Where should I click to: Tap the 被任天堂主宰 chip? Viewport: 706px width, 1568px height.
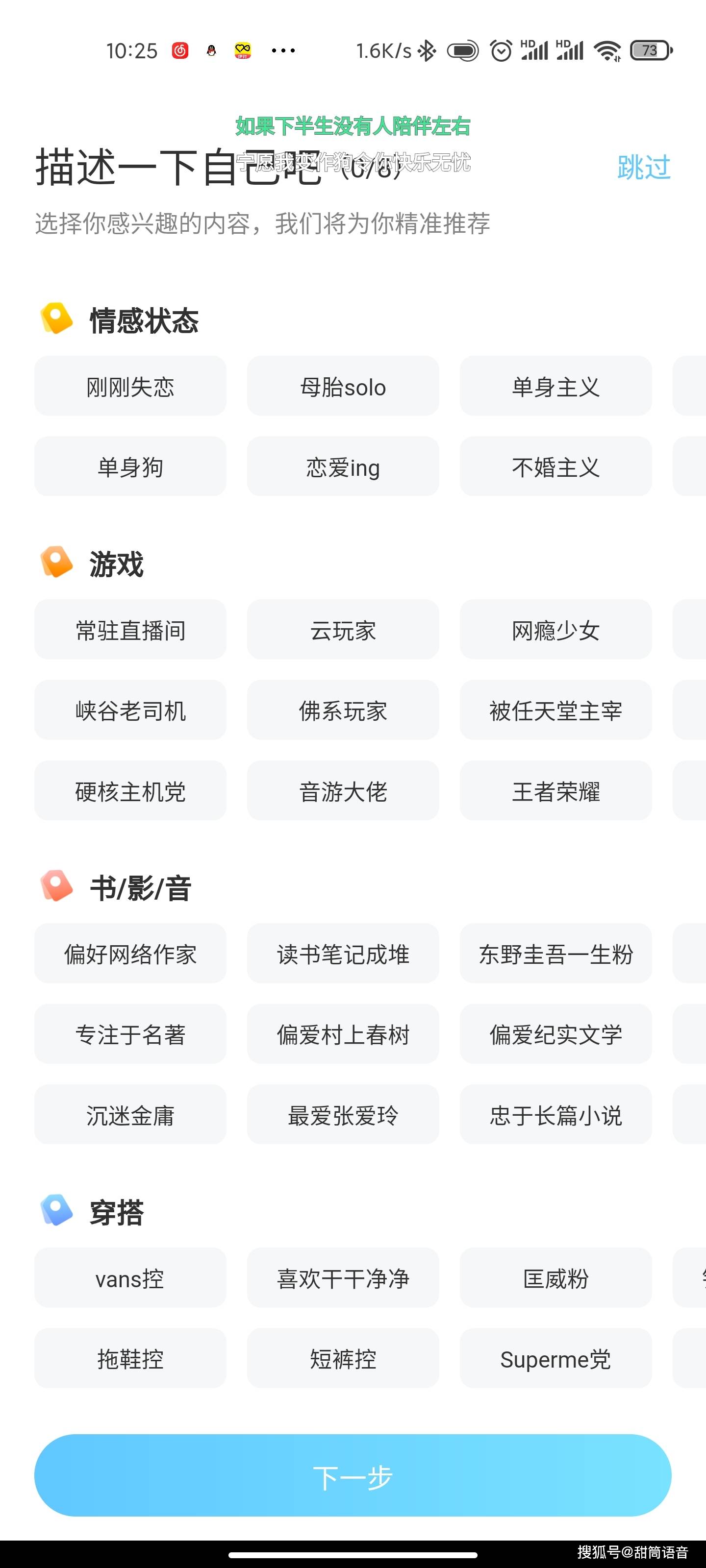pos(555,710)
